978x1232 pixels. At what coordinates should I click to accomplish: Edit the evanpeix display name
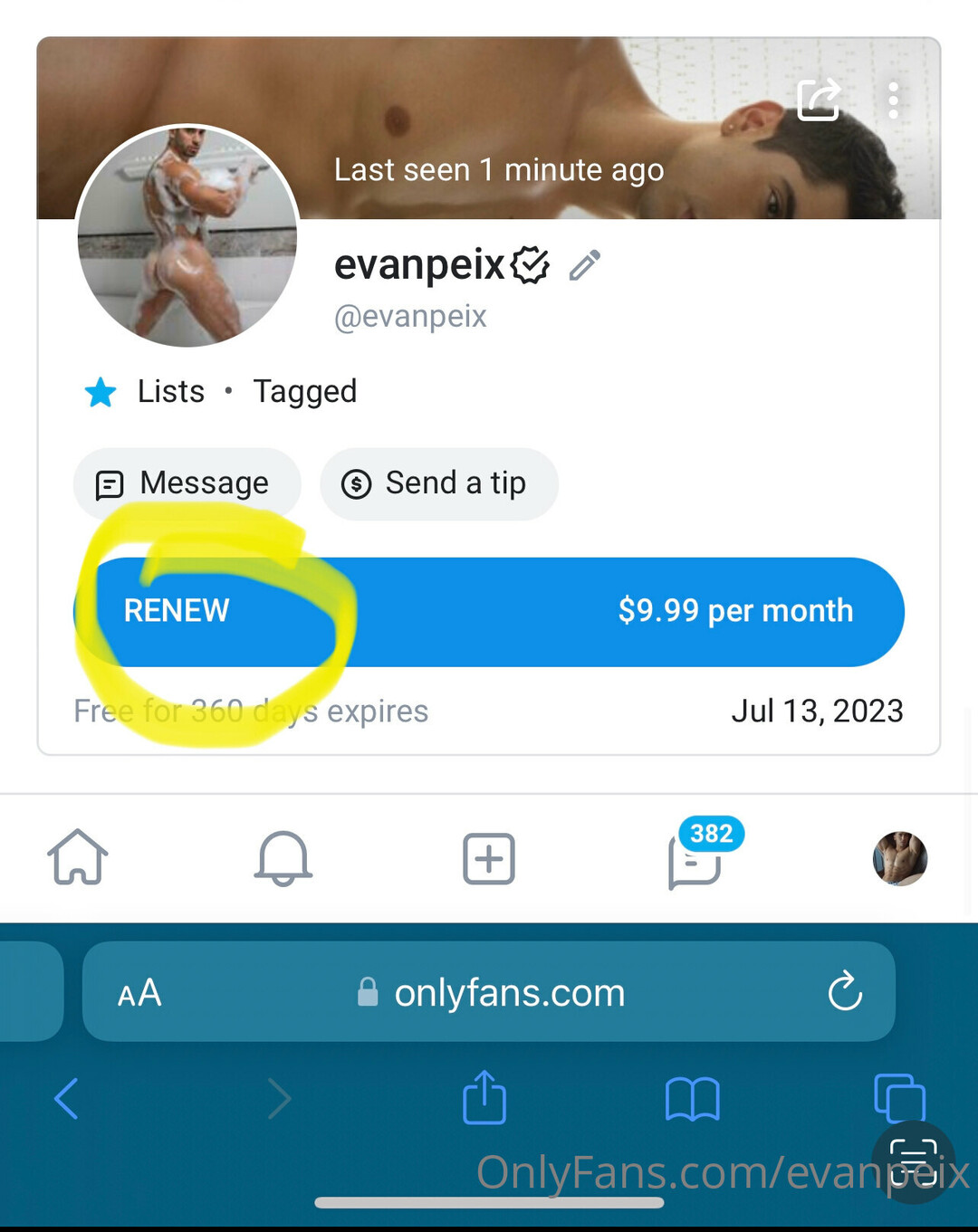[585, 265]
